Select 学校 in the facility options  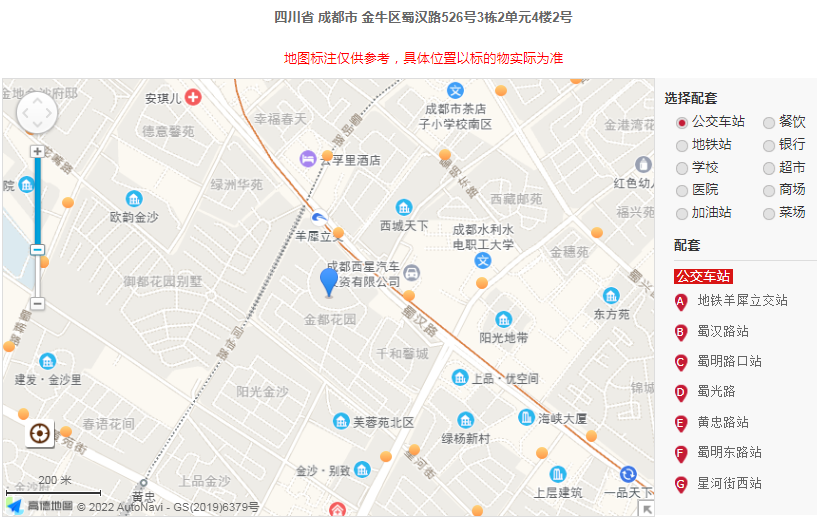682,168
